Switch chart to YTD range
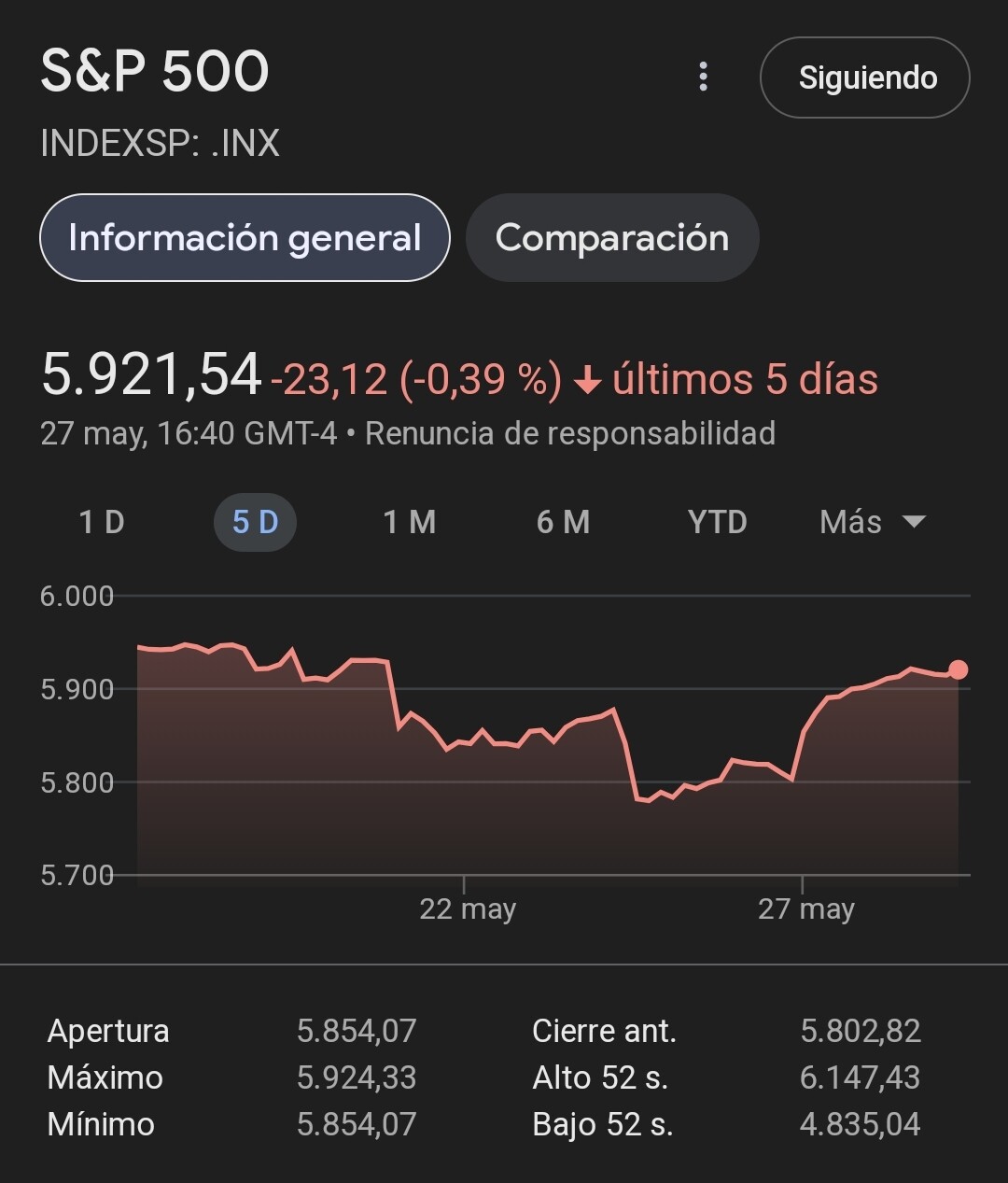The image size is (1008, 1183). (x=717, y=522)
